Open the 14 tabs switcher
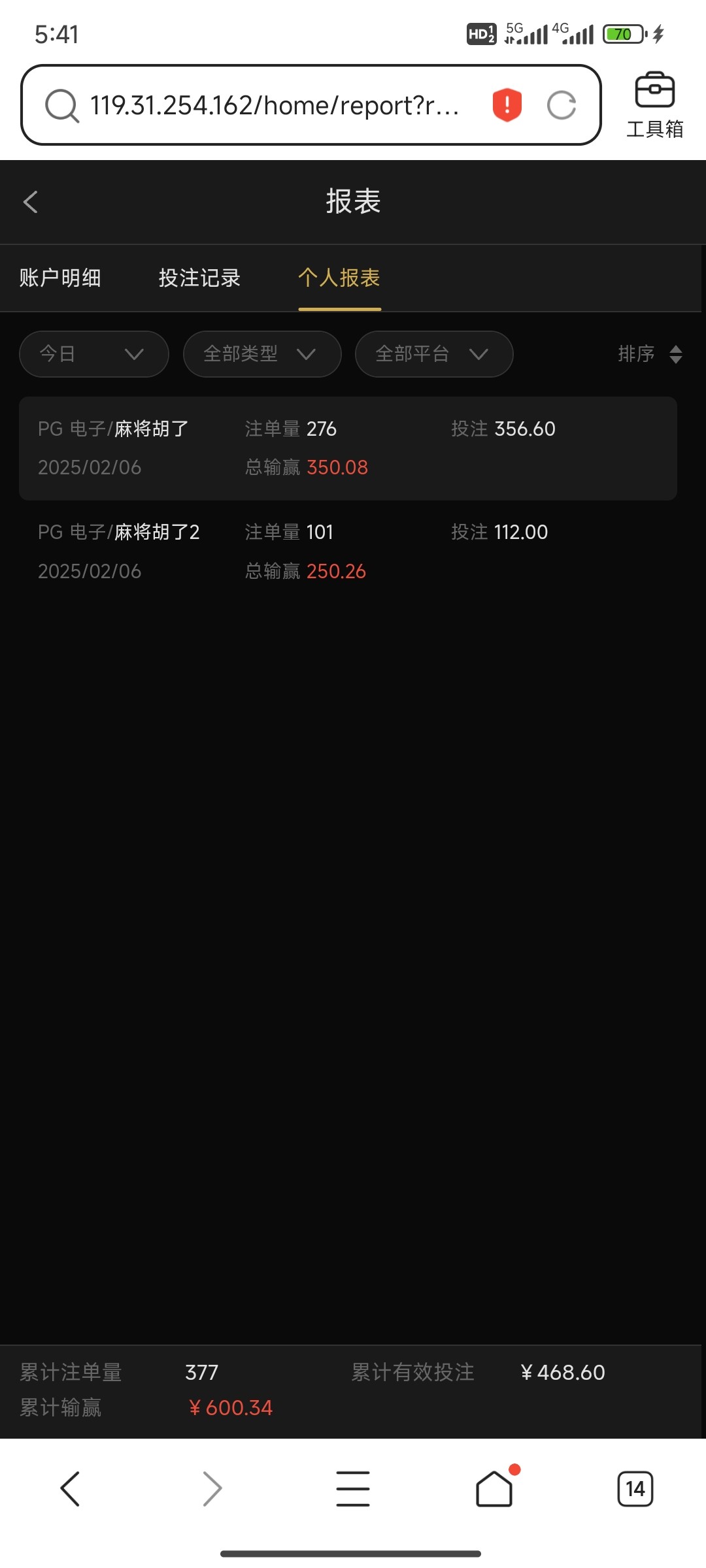 tap(635, 1489)
